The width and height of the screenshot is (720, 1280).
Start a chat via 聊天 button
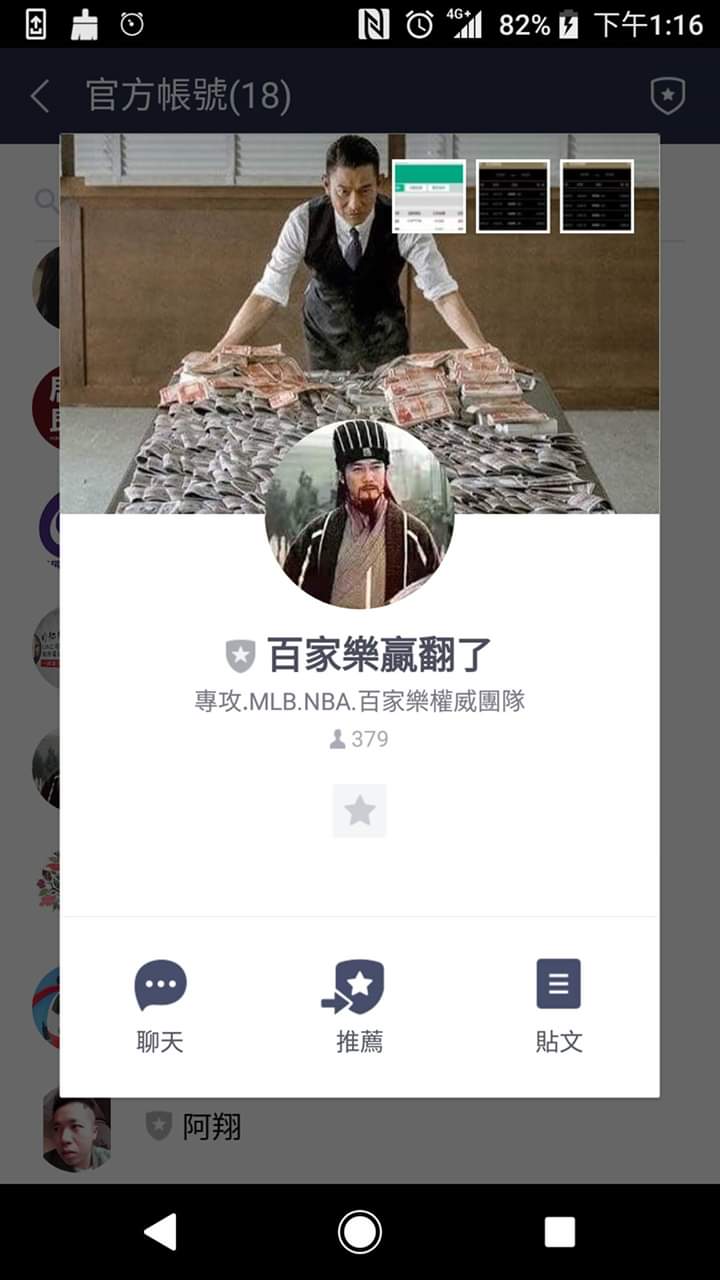point(160,1005)
